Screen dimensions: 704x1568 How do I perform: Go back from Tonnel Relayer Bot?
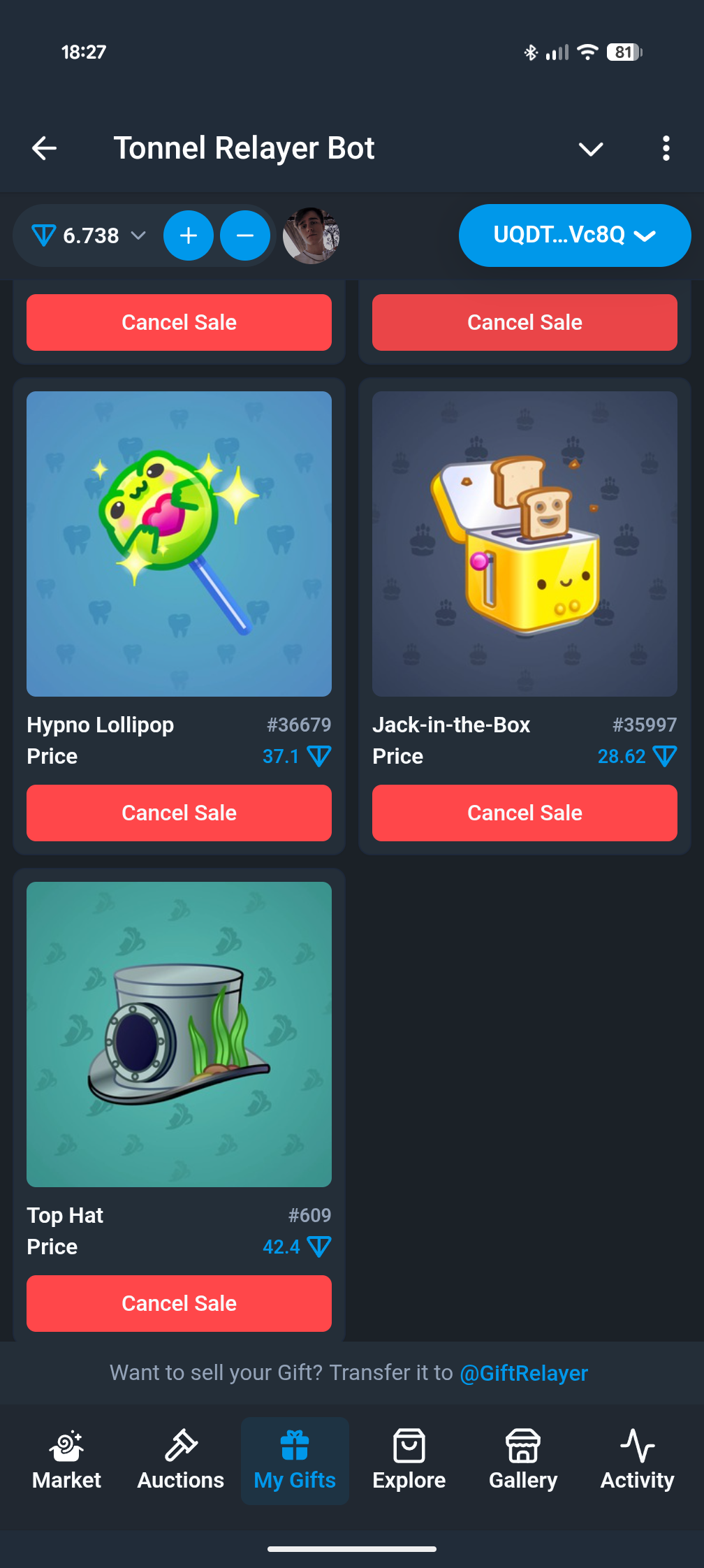tap(45, 148)
